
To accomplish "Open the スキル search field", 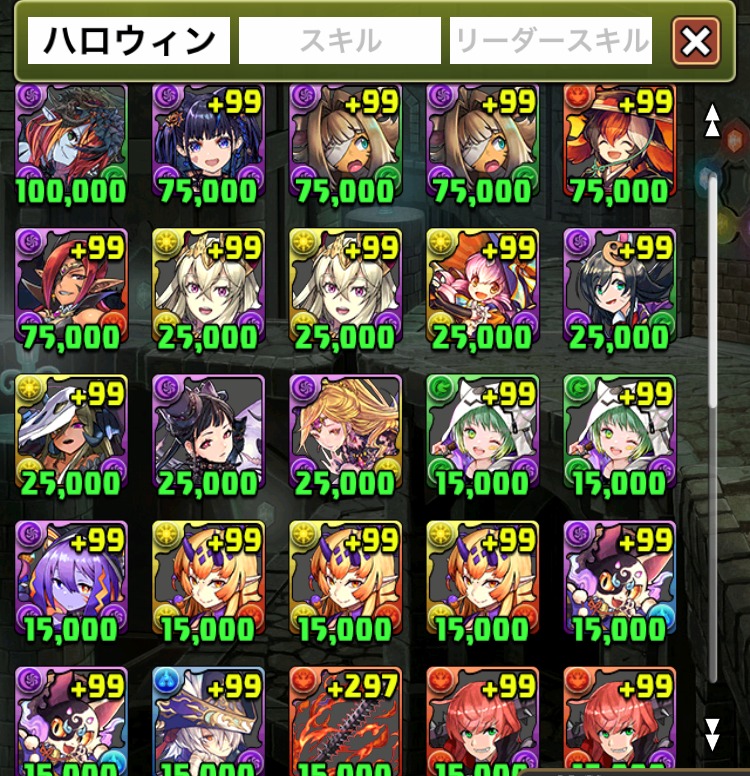I will (340, 41).
